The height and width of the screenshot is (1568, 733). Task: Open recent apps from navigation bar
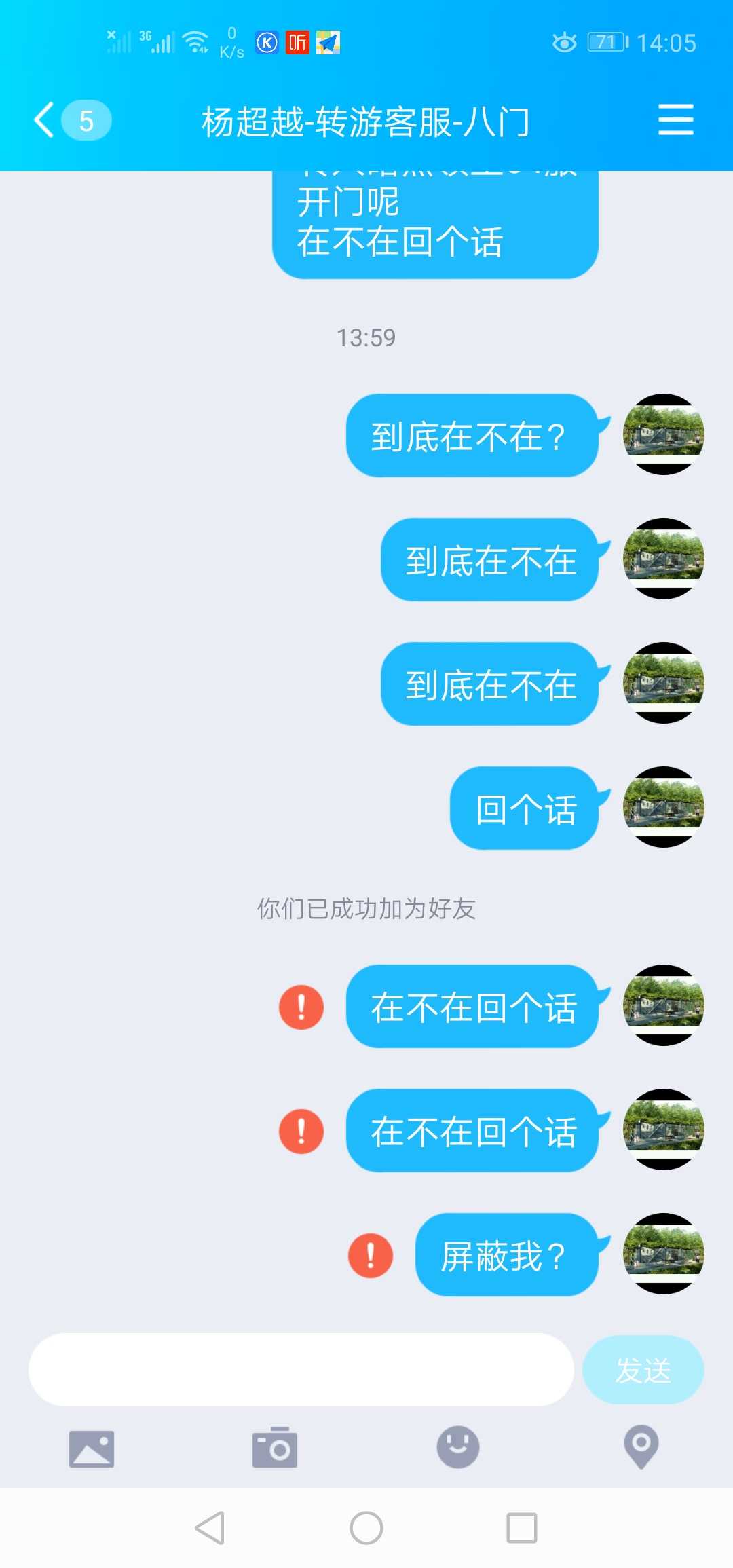coord(522,1528)
